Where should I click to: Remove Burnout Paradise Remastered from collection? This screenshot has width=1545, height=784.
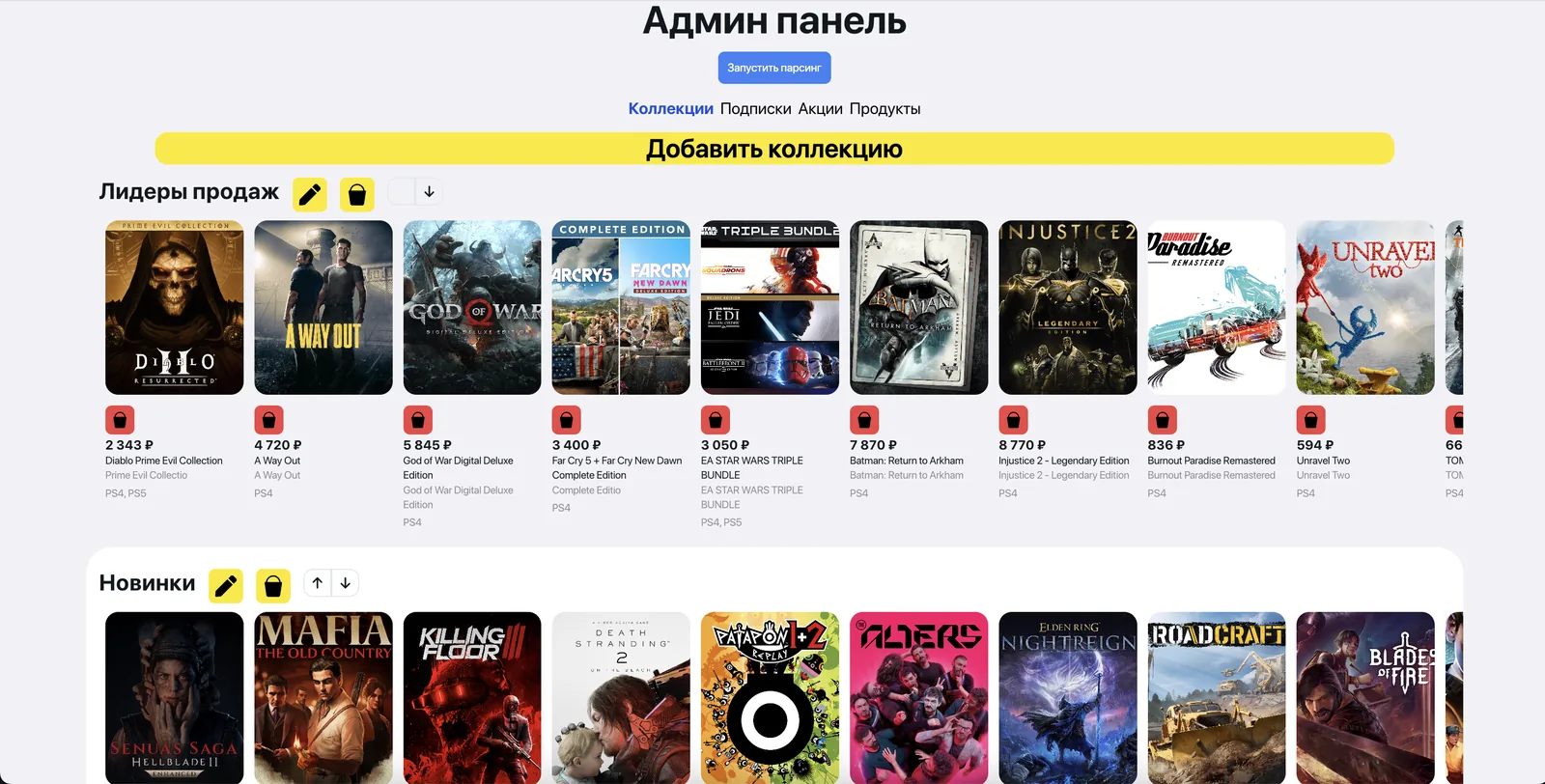(1162, 420)
